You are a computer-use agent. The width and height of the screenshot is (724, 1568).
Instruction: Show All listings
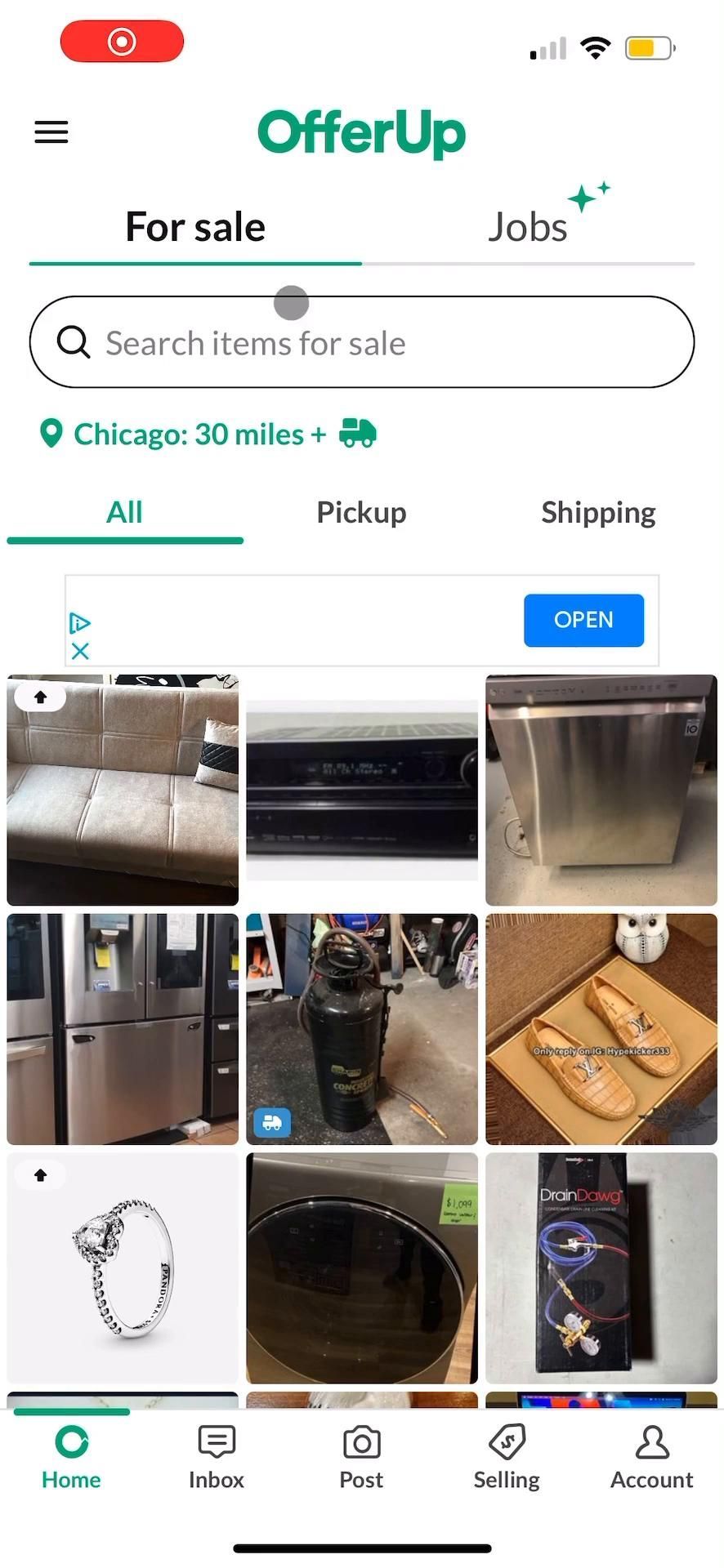pyautogui.click(x=124, y=513)
